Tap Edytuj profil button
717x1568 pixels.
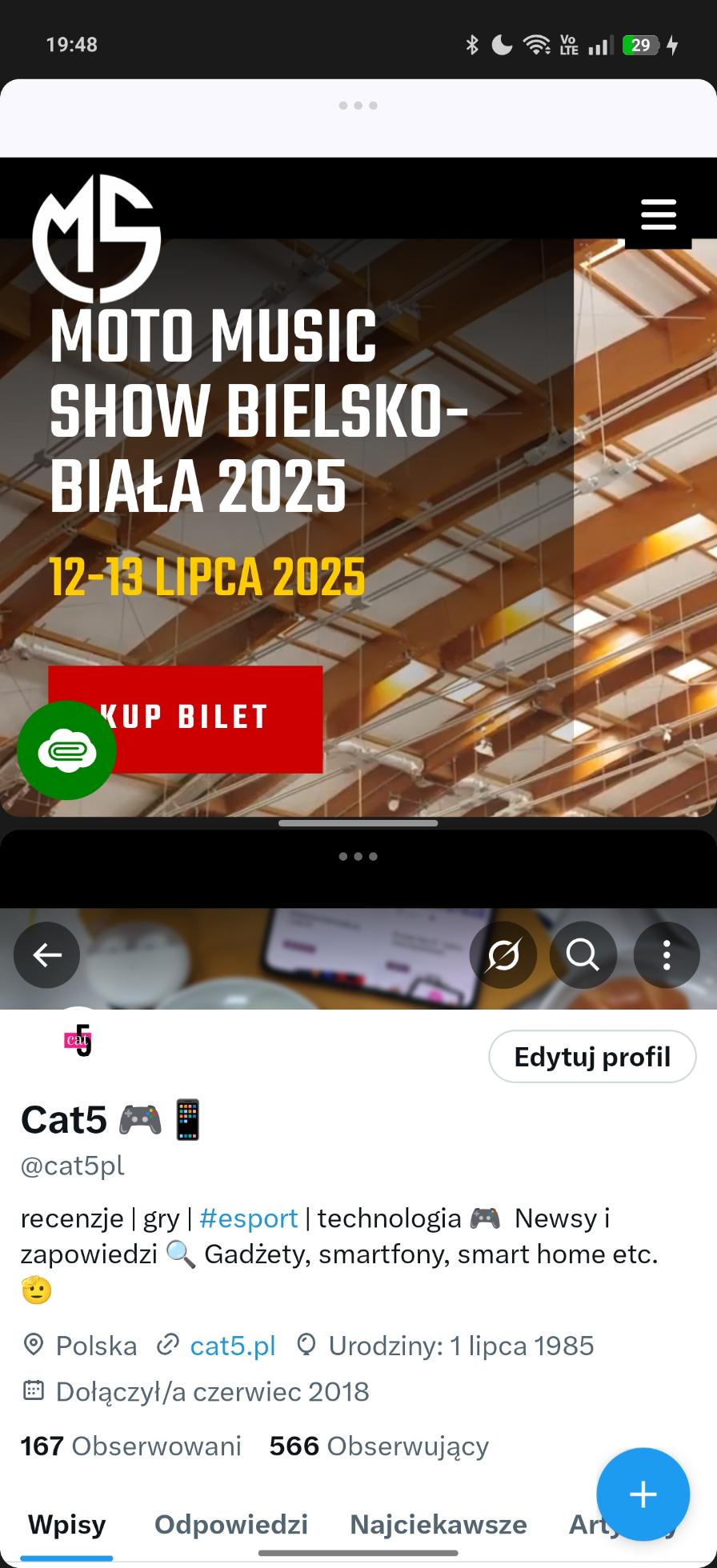[x=592, y=1057]
